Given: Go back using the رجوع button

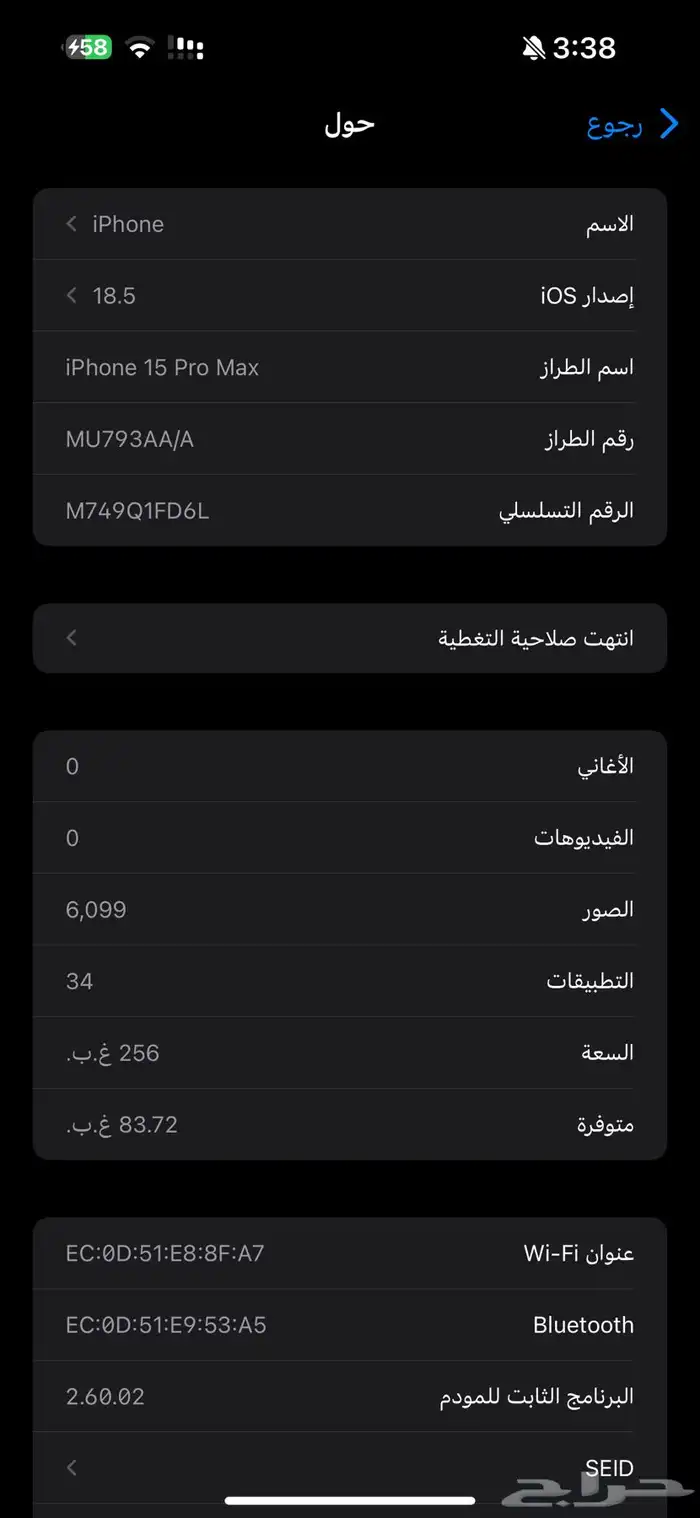Looking at the screenshot, I should tap(632, 125).
